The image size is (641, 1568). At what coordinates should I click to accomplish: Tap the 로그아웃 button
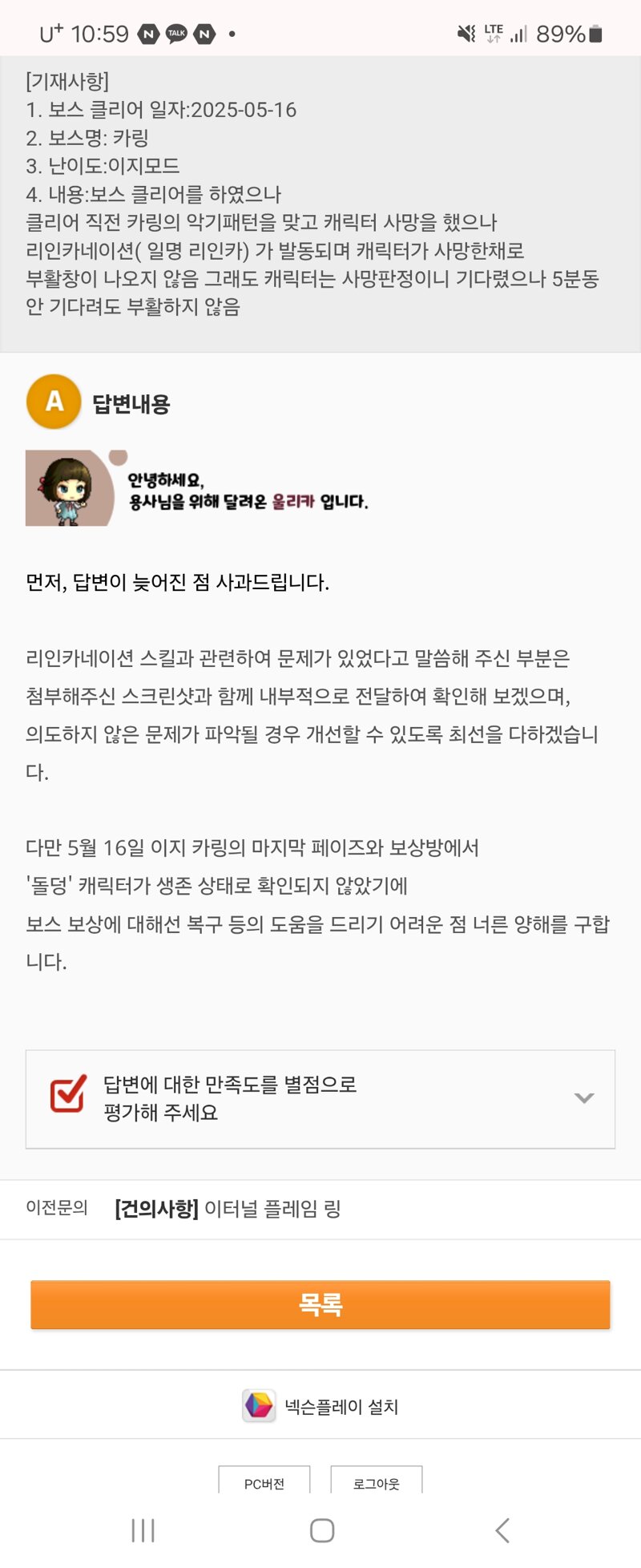point(376,1483)
